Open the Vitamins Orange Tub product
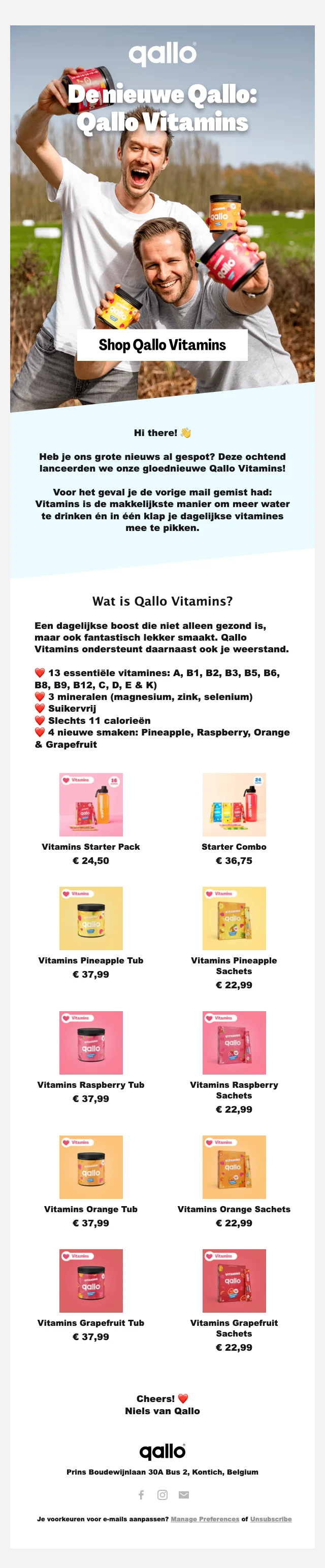 91,1166
